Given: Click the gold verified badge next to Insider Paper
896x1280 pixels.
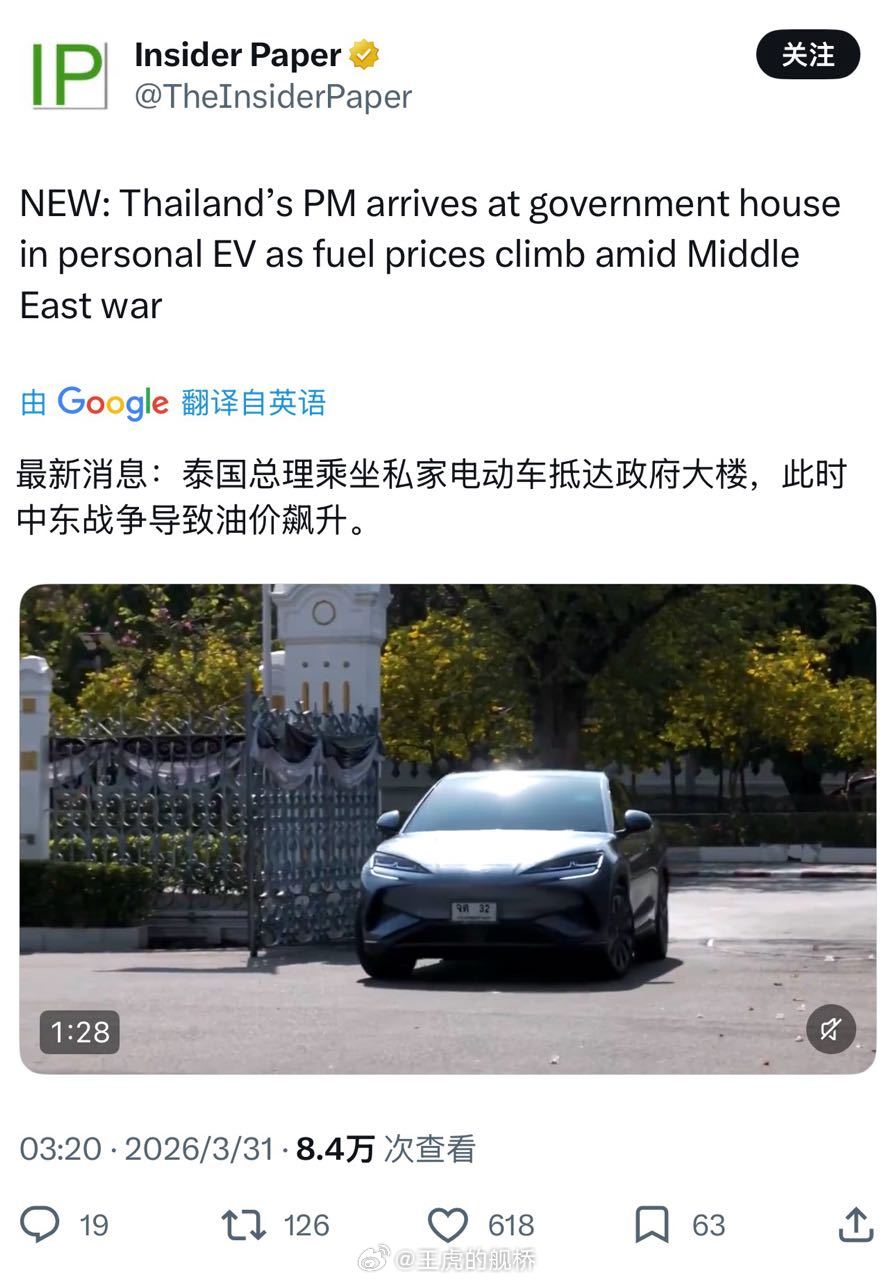Looking at the screenshot, I should click(362, 55).
